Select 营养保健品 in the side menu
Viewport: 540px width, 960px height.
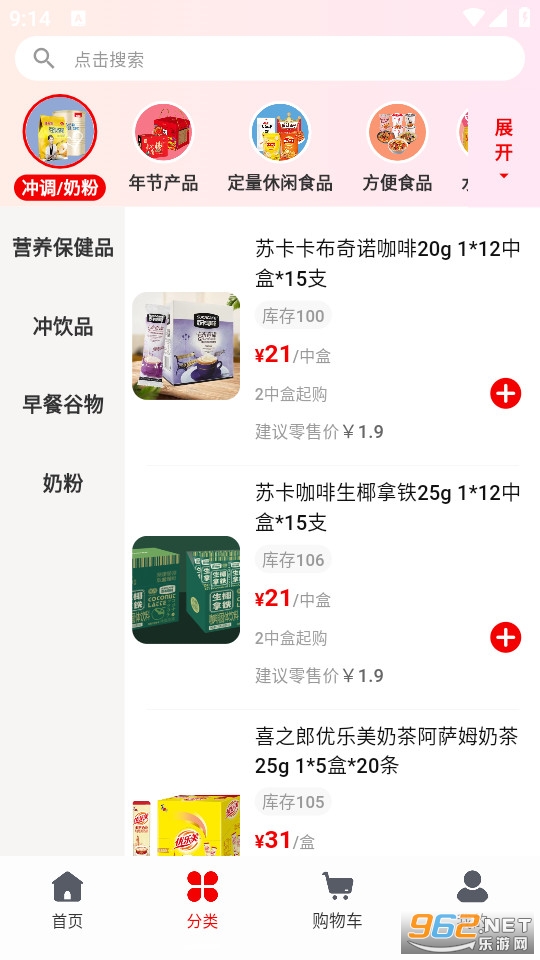62,248
